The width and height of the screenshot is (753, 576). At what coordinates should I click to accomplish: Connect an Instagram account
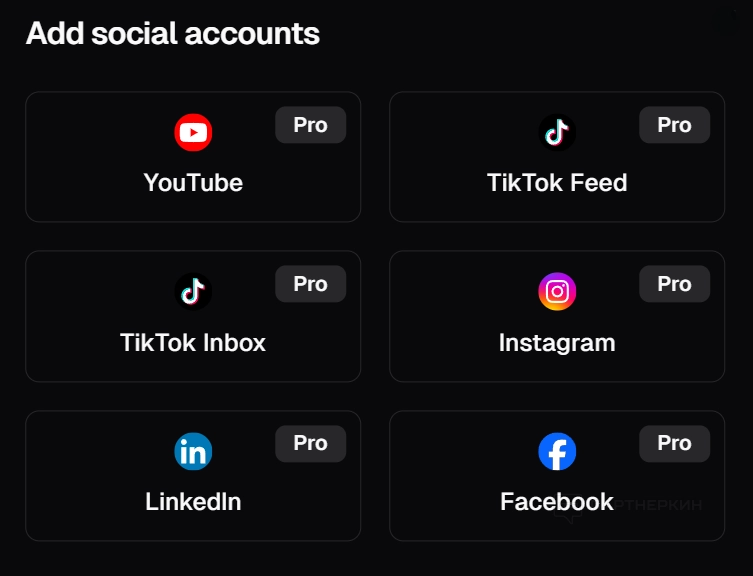pyautogui.click(x=557, y=316)
